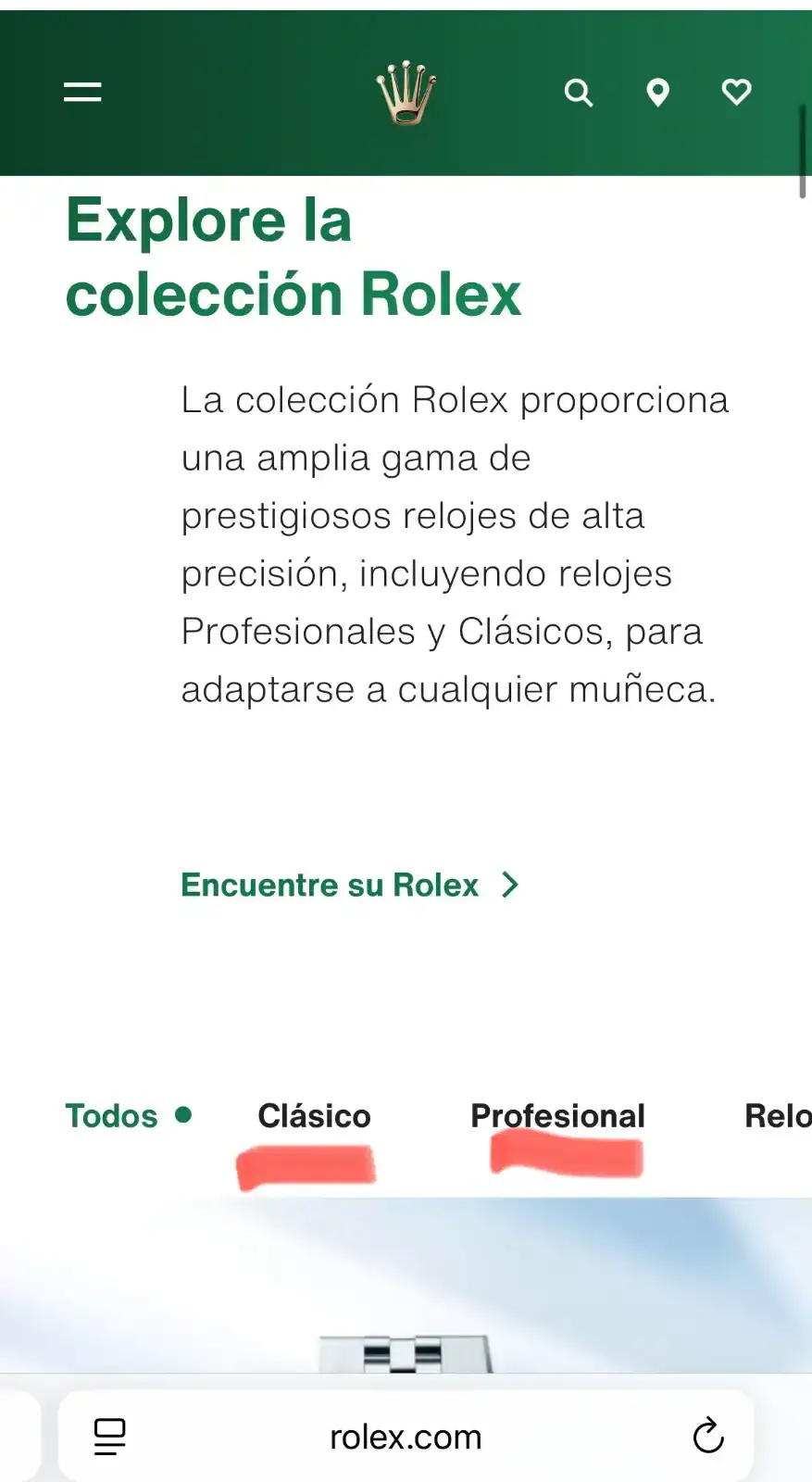Tap the rolex.com address bar
Viewport: 812px width, 1482px height.
point(406,1437)
